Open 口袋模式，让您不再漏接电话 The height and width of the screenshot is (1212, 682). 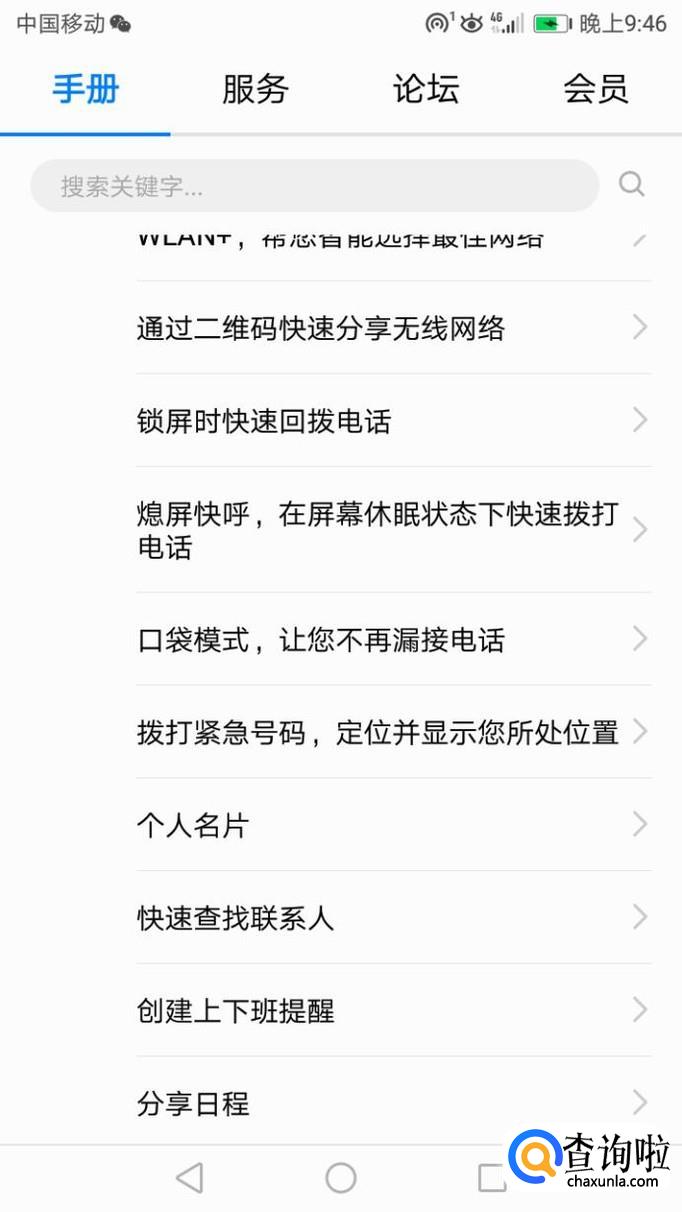pyautogui.click(x=392, y=639)
